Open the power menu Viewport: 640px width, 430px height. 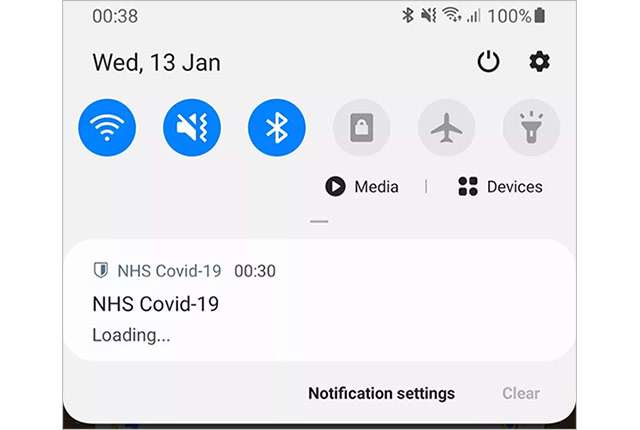[487, 62]
